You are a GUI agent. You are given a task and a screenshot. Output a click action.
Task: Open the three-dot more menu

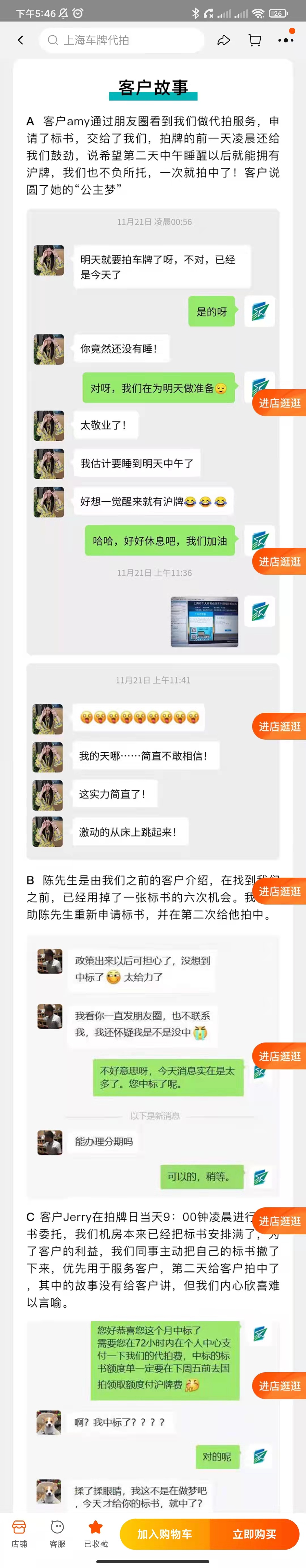click(x=285, y=40)
